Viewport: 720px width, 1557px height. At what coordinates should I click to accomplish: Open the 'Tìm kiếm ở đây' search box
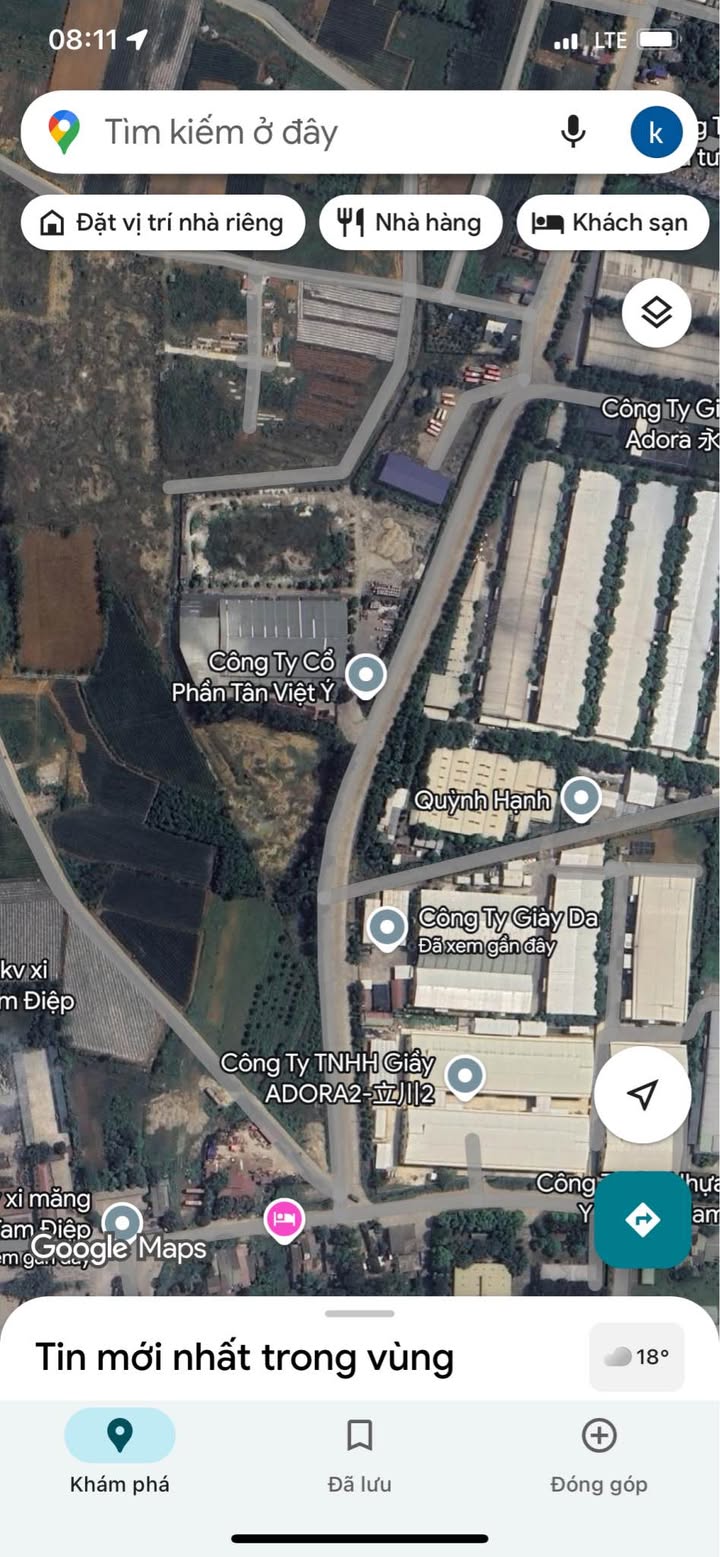[300, 132]
